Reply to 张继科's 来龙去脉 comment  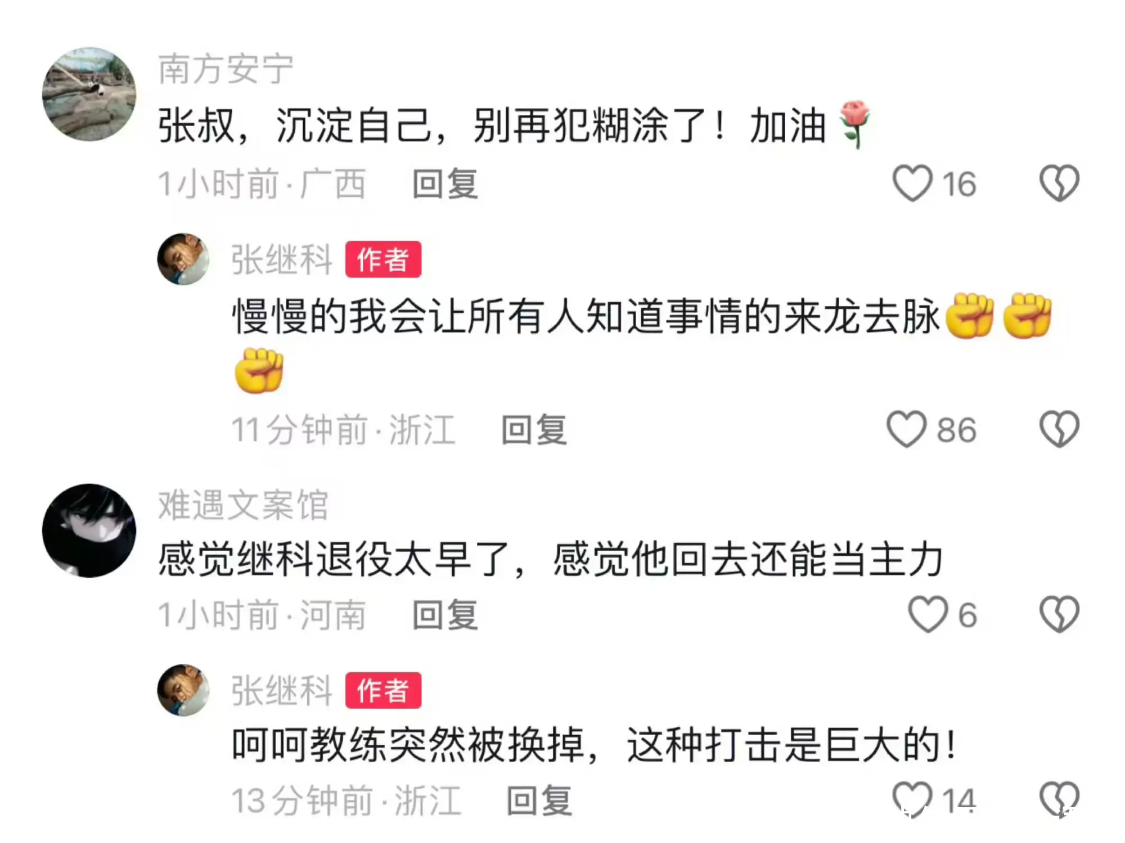(534, 430)
